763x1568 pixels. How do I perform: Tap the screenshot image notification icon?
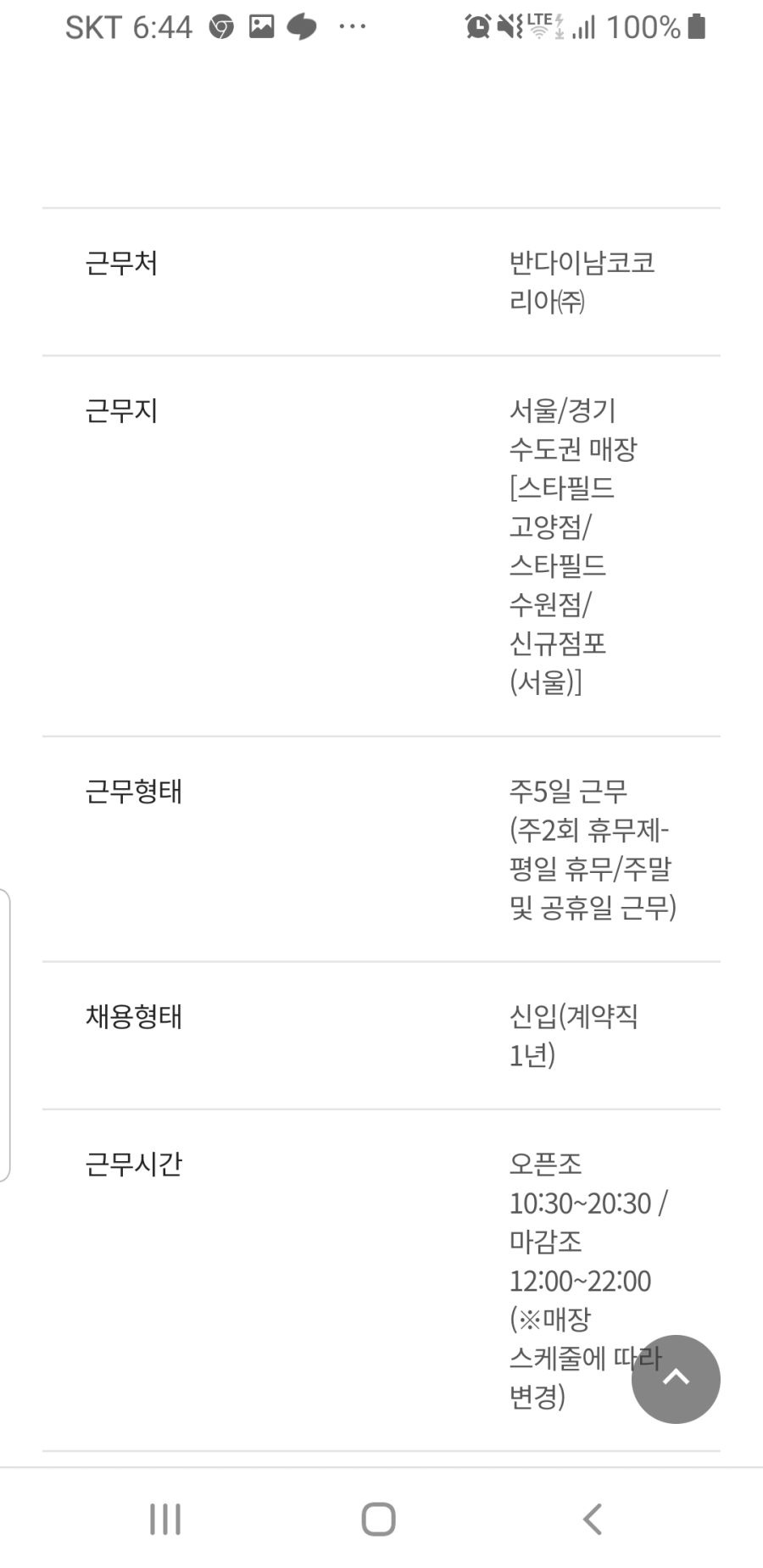pyautogui.click(x=263, y=25)
